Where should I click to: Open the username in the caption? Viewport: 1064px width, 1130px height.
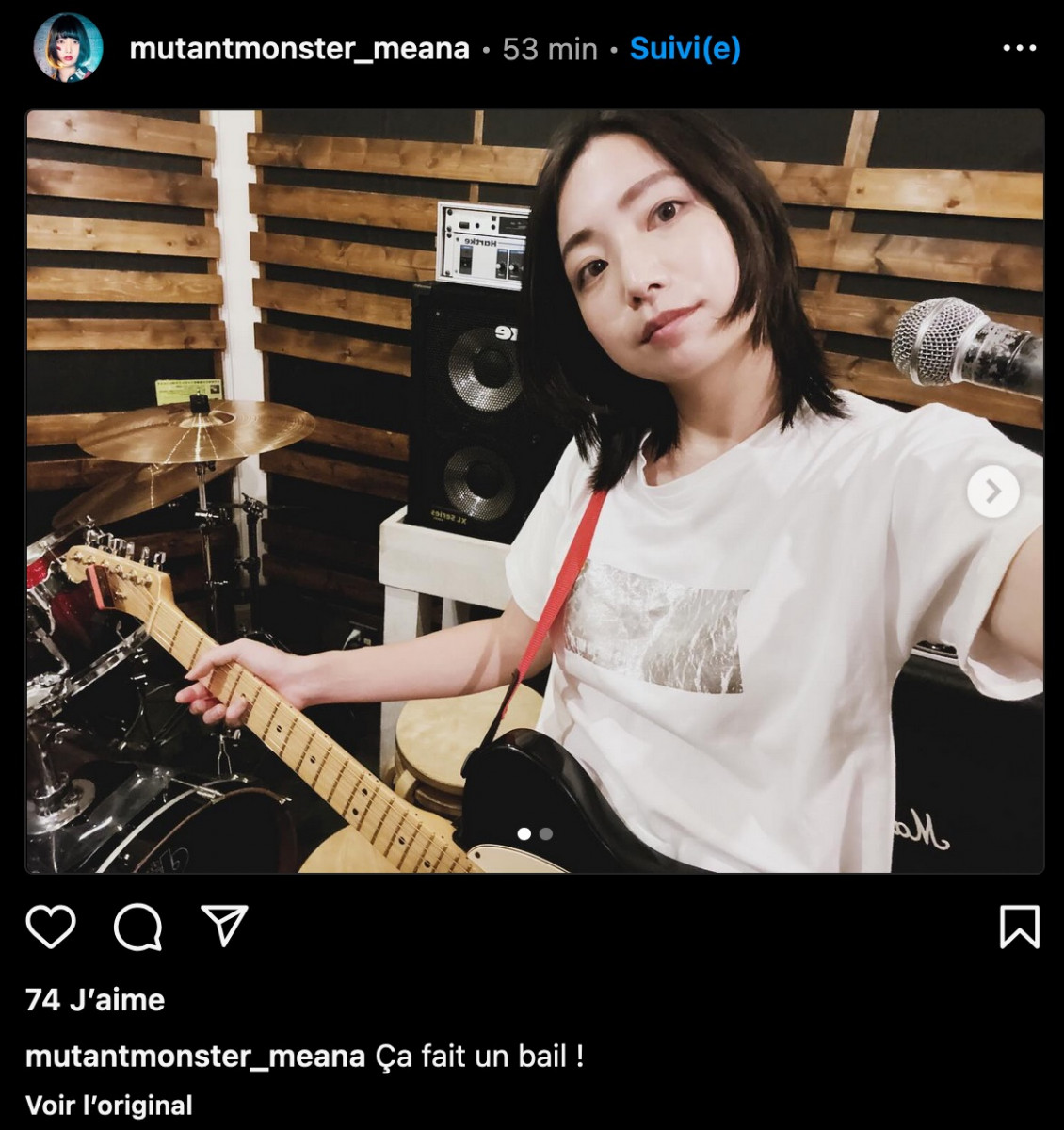point(195,1057)
